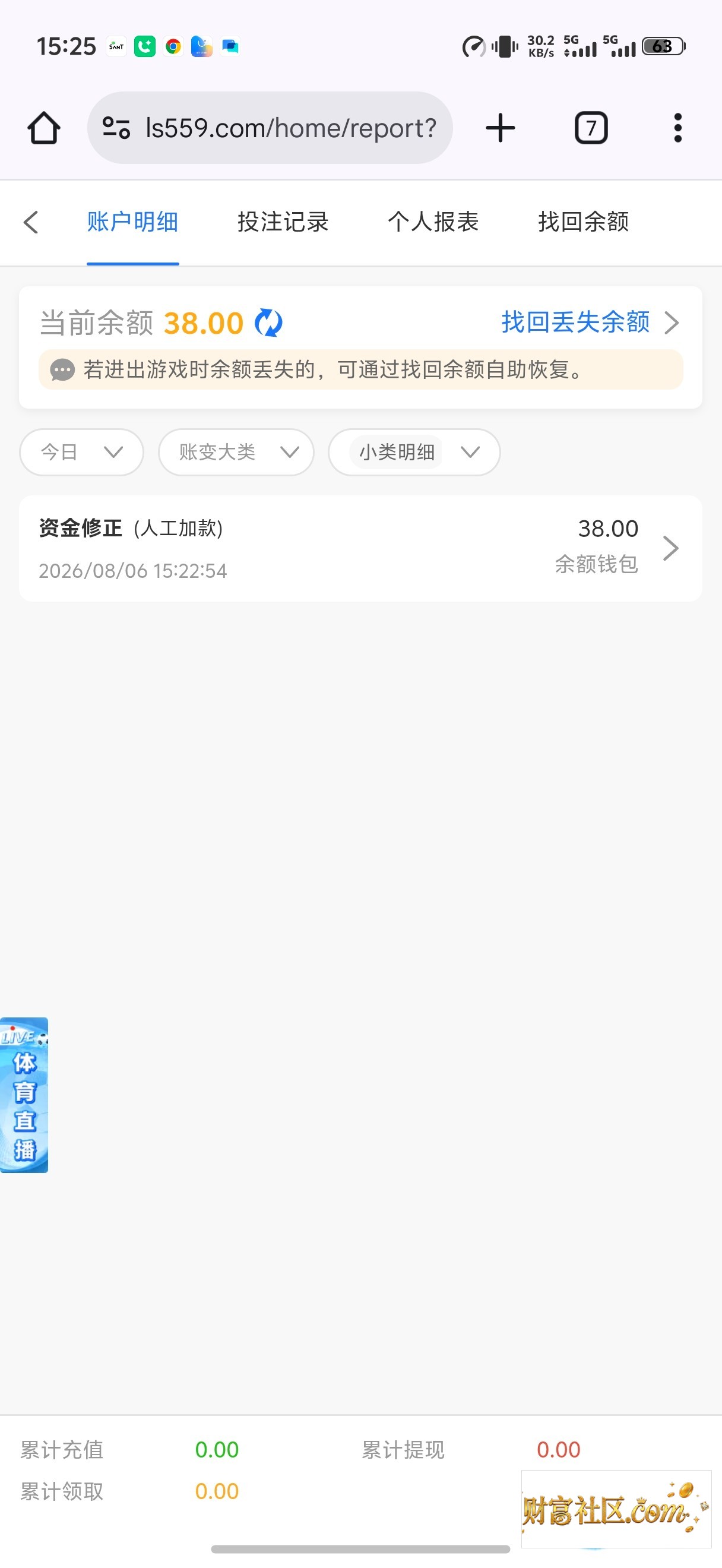Open the 资金修正 transaction record

click(x=360, y=548)
